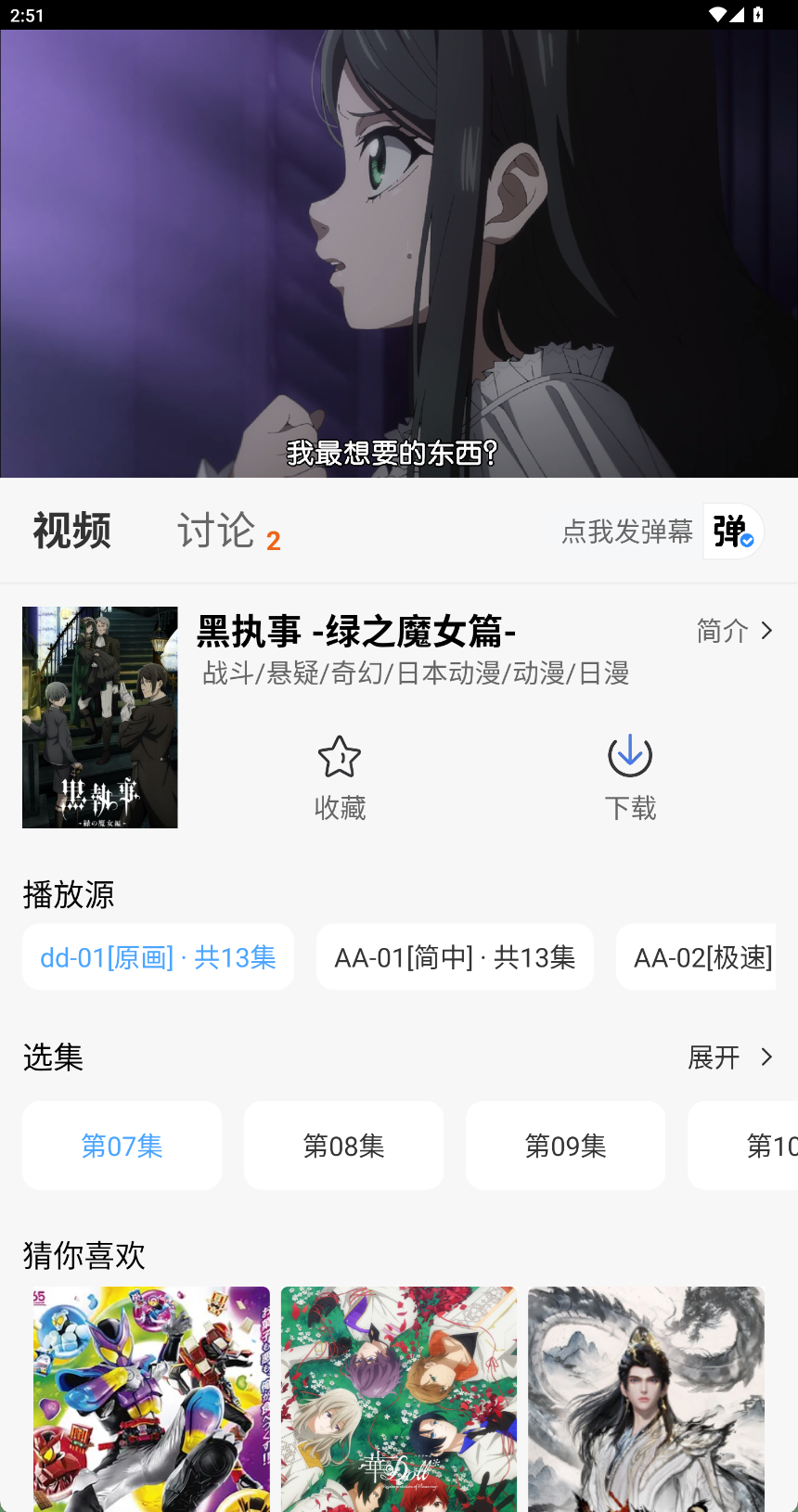Choose the dd-01[原画] playback source
This screenshot has width=798, height=1512.
pyautogui.click(x=159, y=956)
